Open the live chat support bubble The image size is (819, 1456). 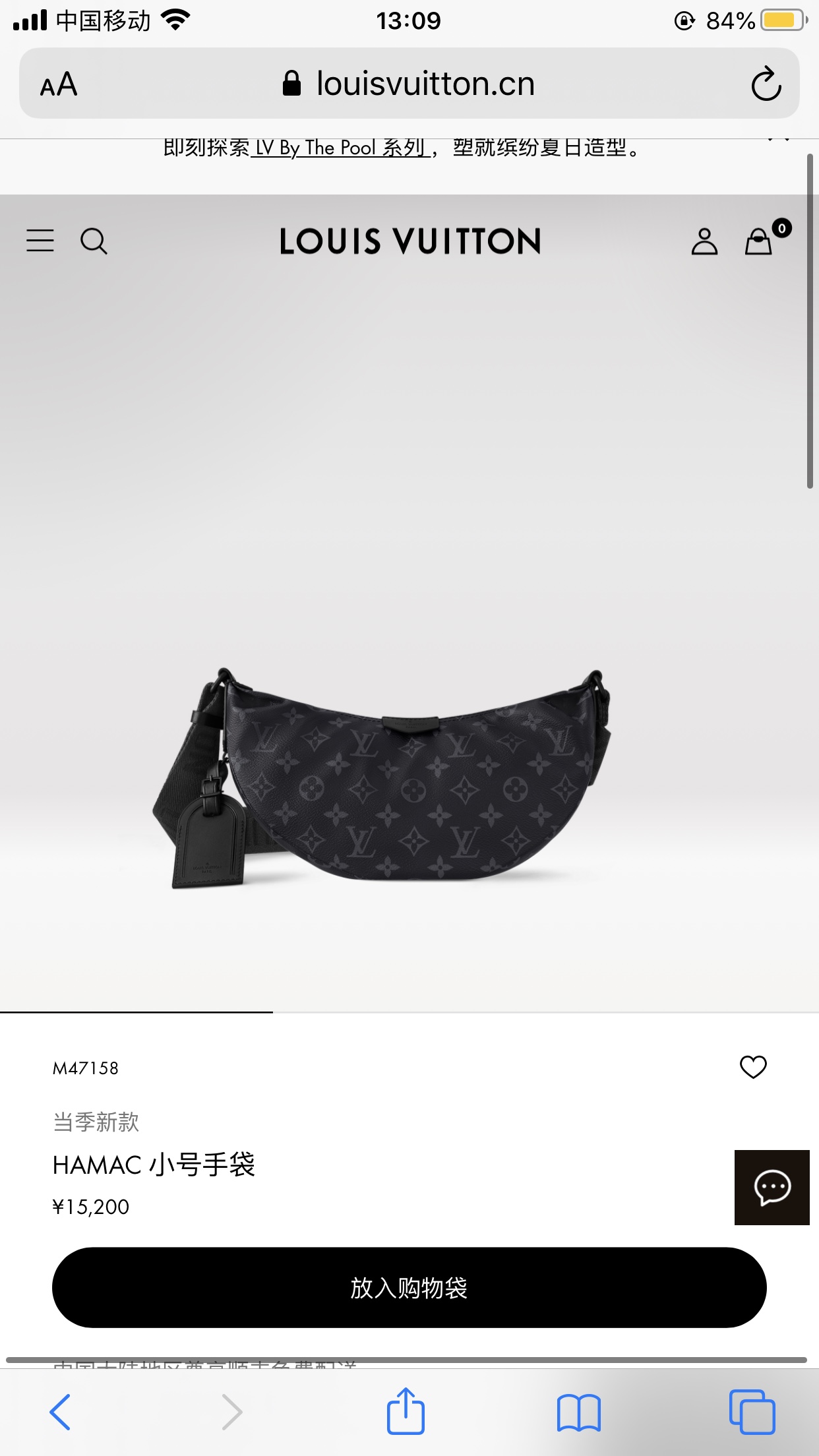click(x=772, y=1188)
